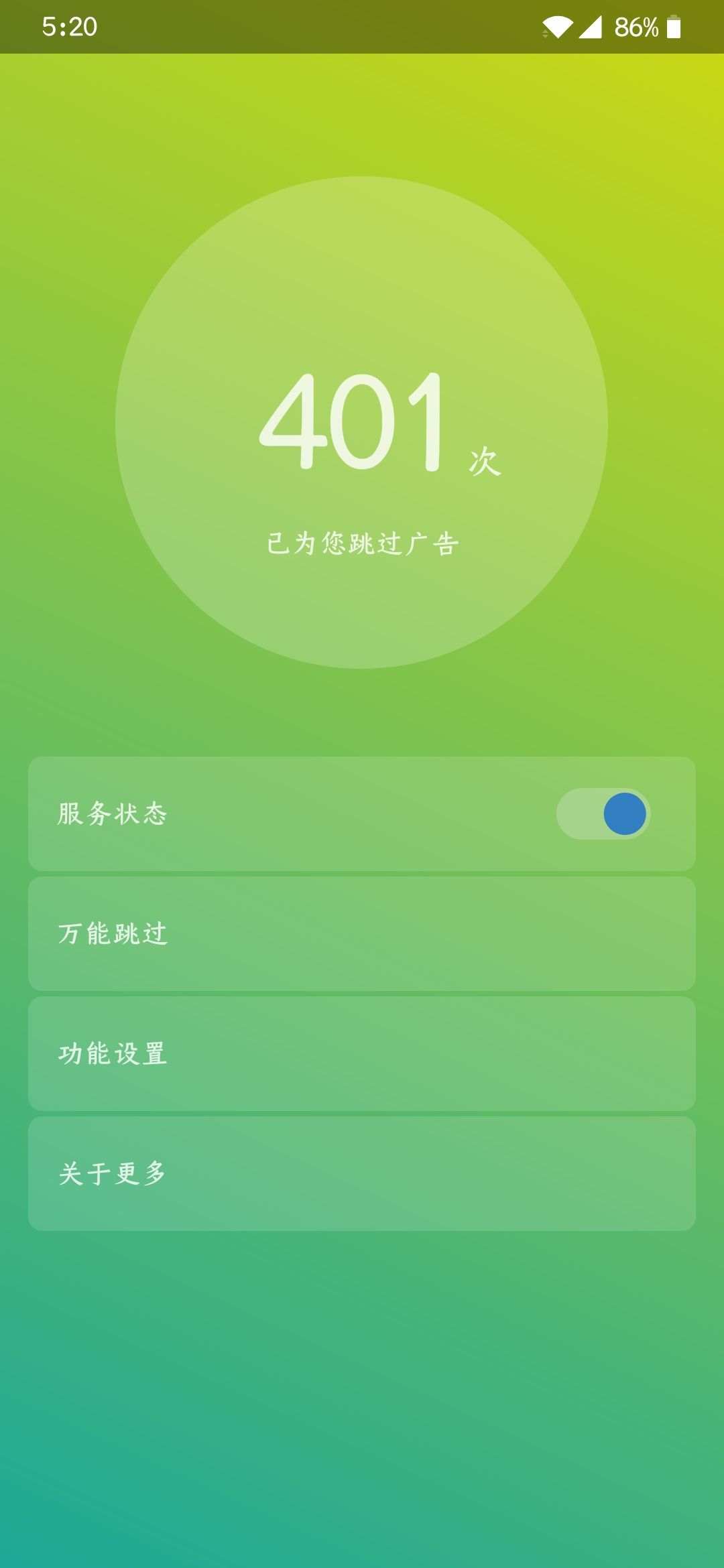
Task: Open 功能设置 feature settings
Action: pyautogui.click(x=362, y=1053)
